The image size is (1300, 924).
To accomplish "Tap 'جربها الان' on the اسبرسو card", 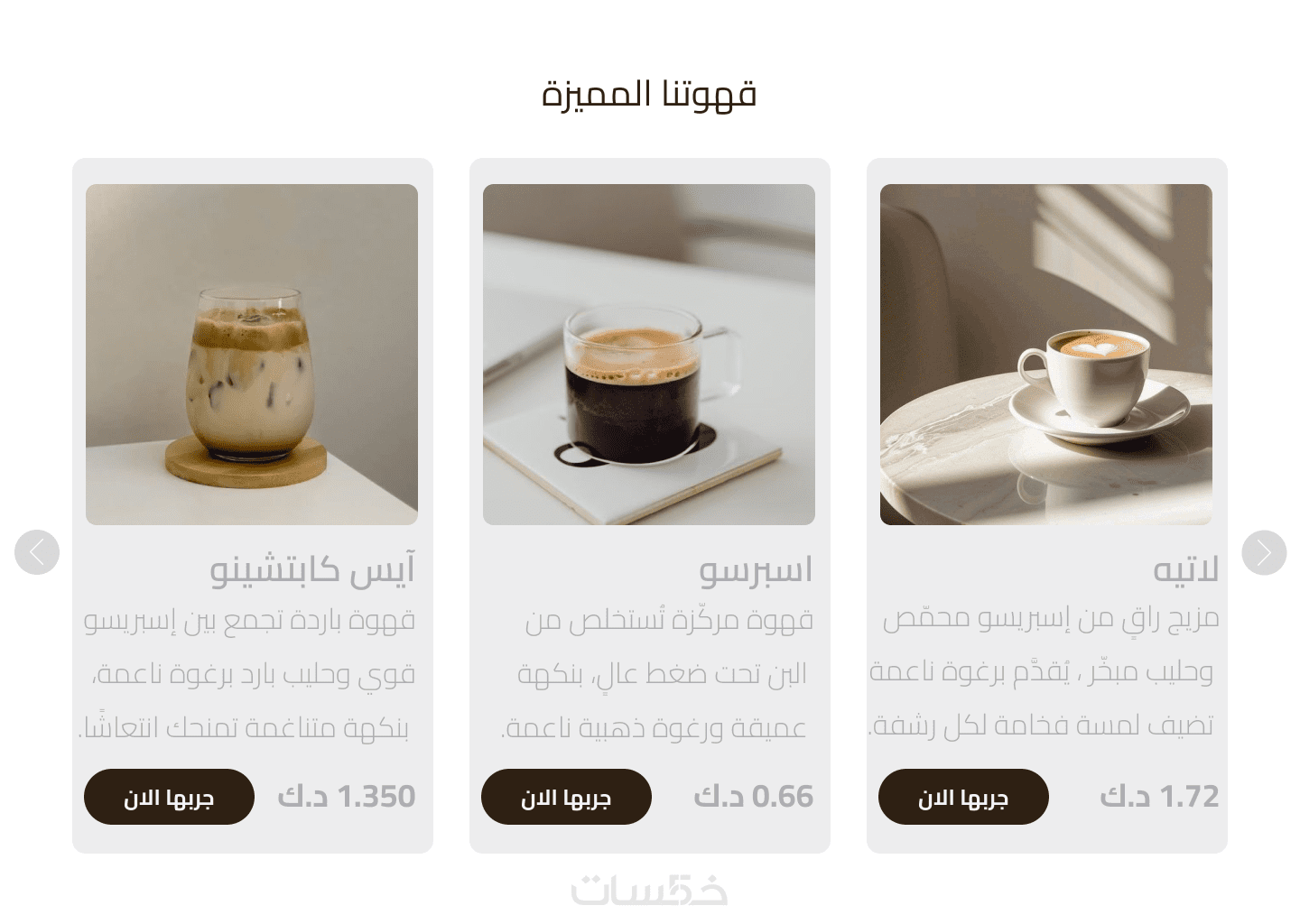I will coord(566,797).
